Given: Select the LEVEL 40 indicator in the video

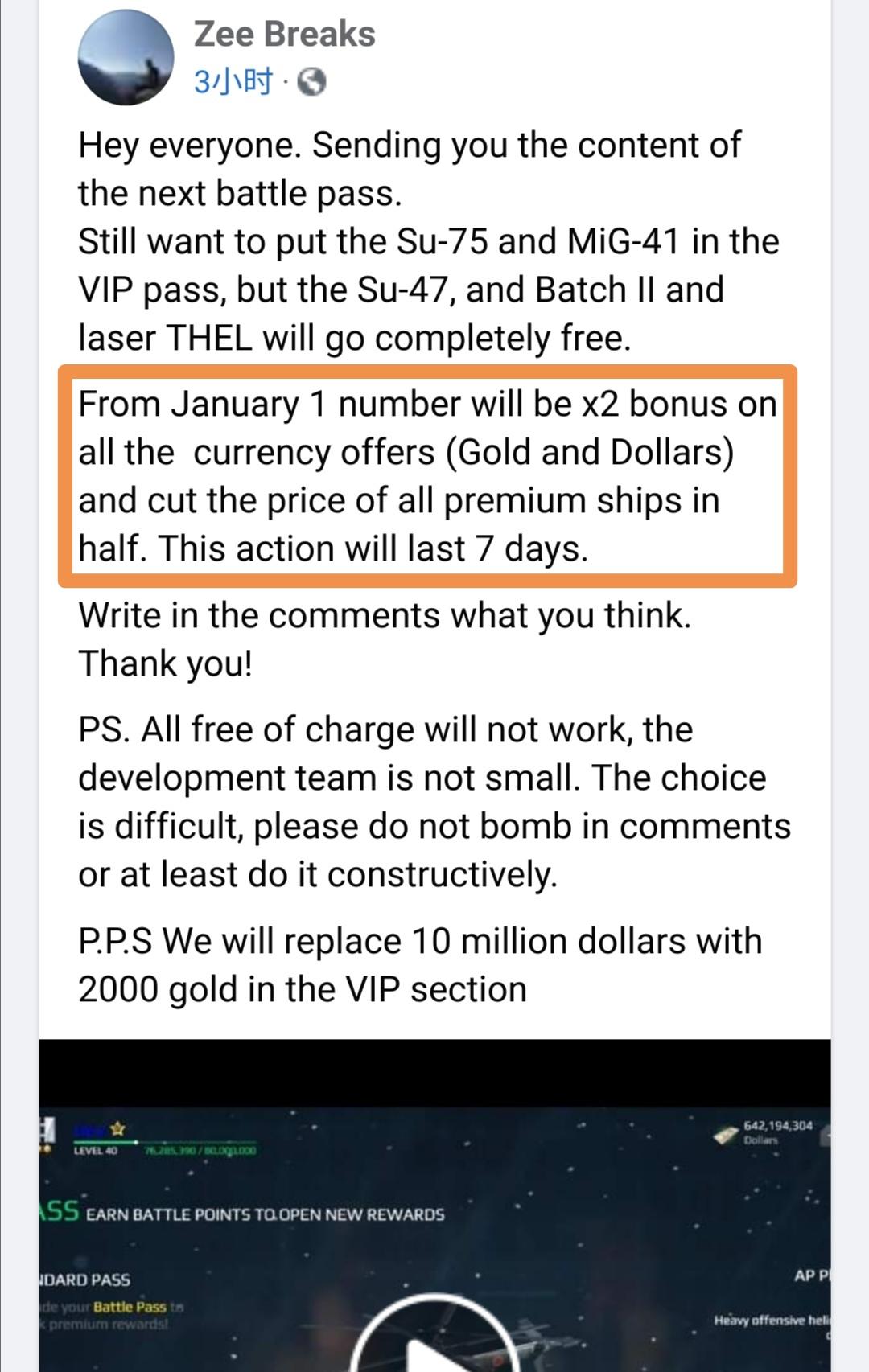Looking at the screenshot, I should coord(97,1149).
